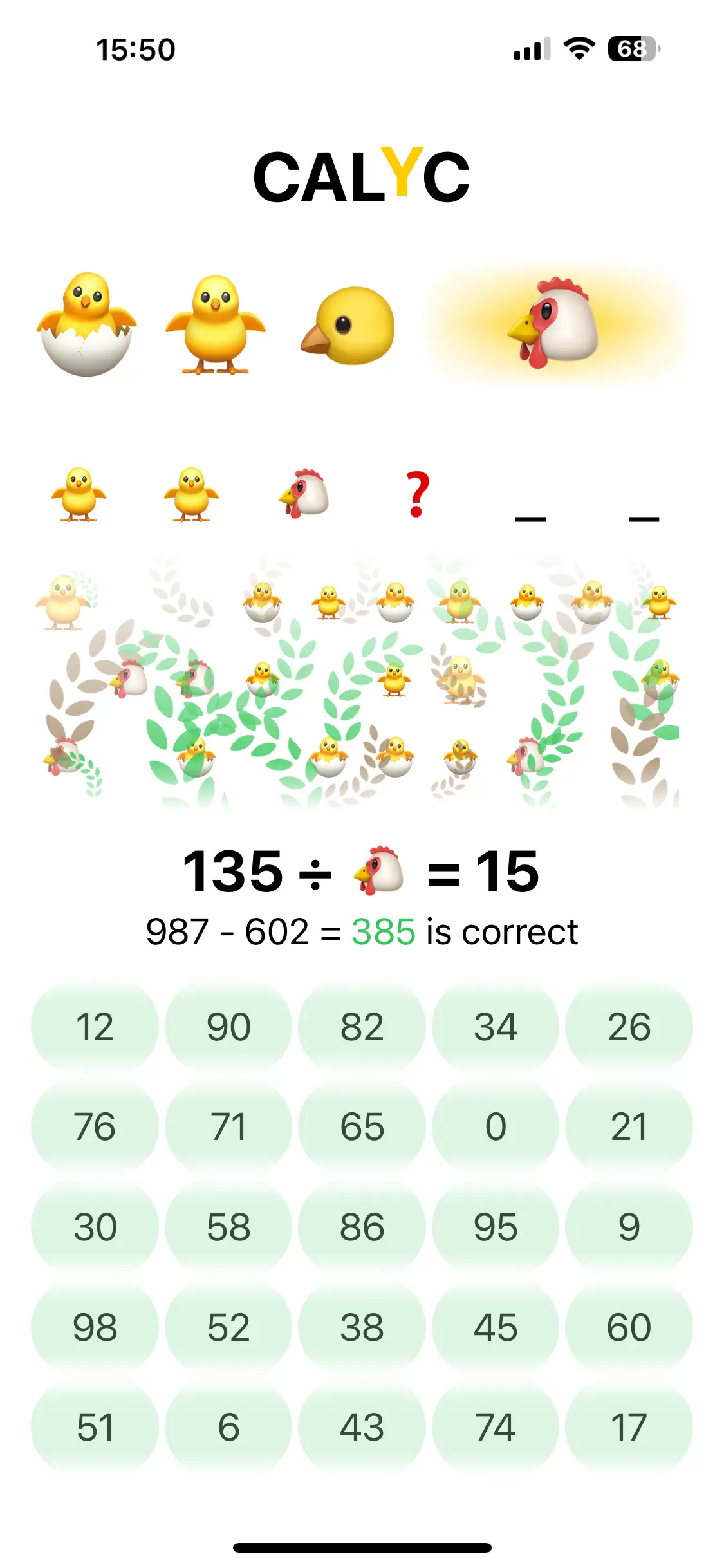Choose number 21

629,1126
